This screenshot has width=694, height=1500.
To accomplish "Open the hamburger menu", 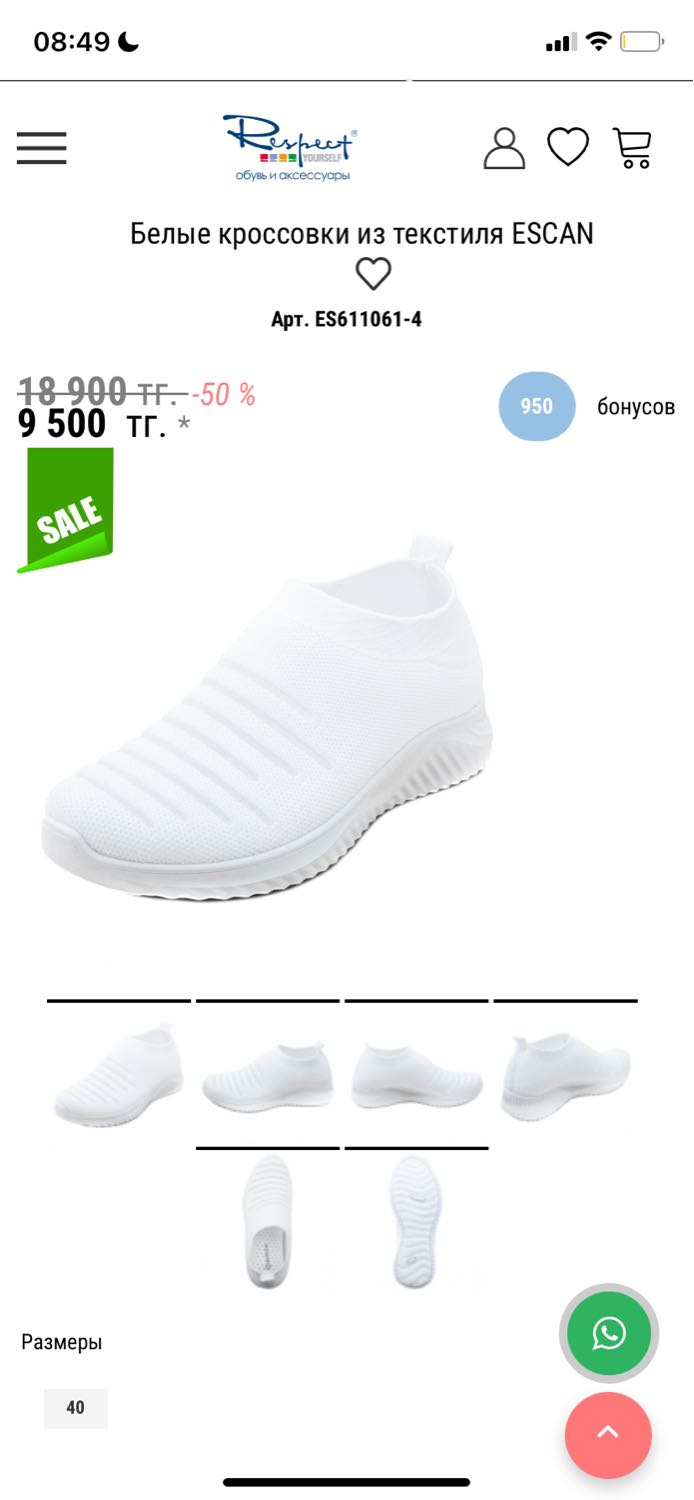I will pyautogui.click(x=41, y=148).
